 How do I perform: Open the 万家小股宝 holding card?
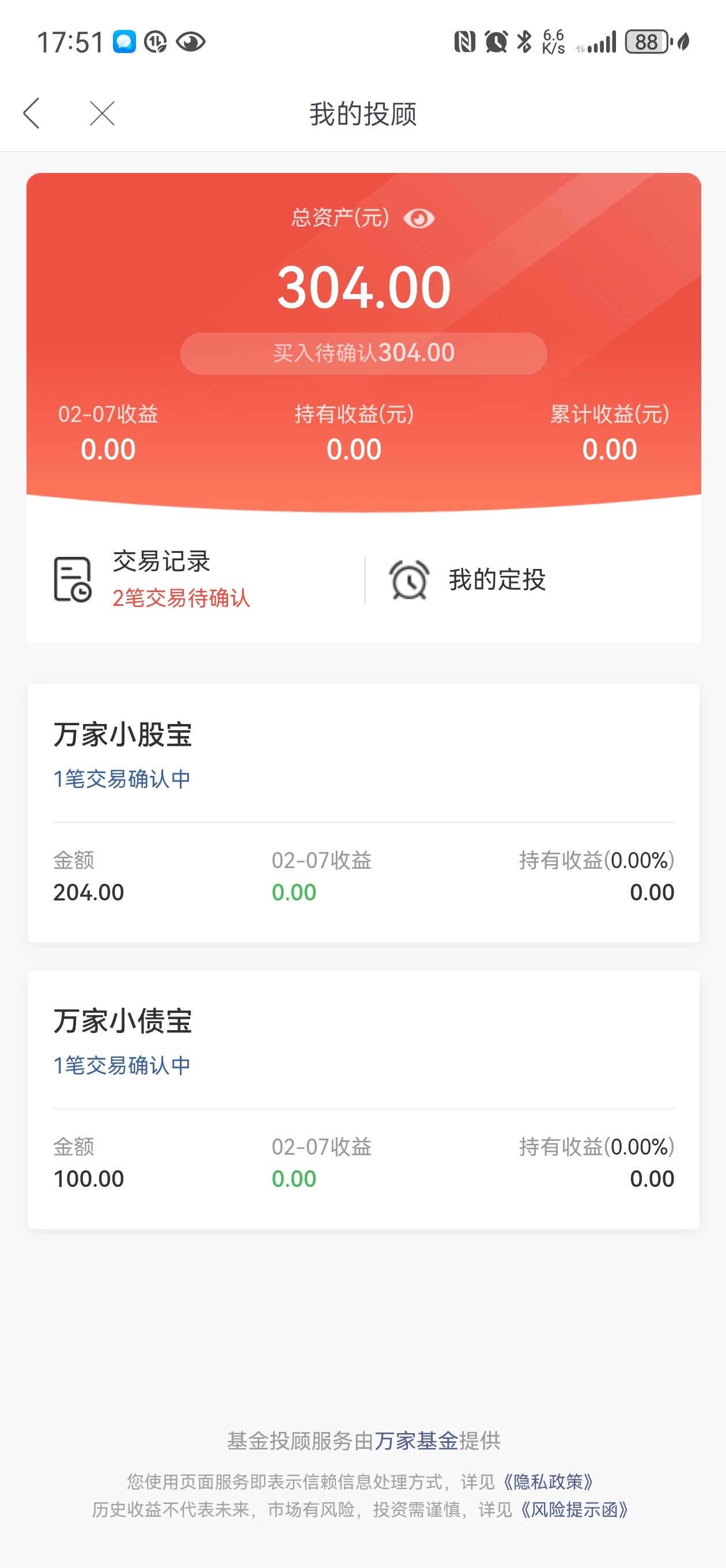point(364,813)
